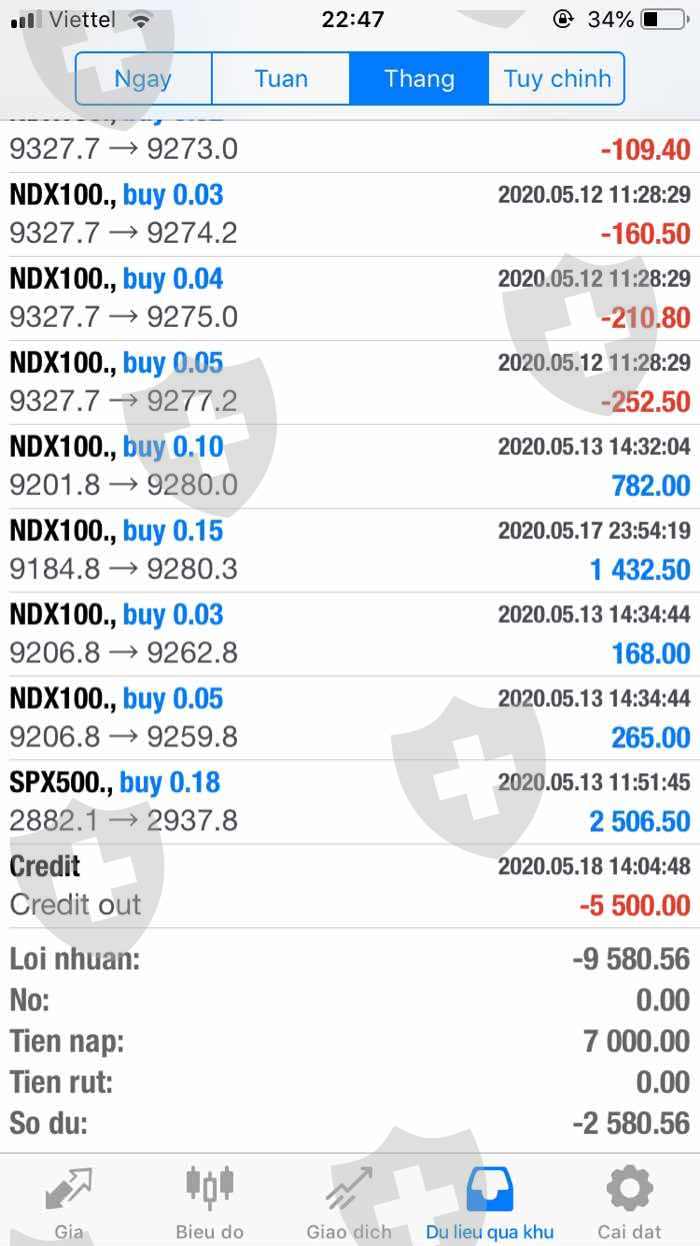Expand the NDX100 buy 0.04 trade row
This screenshot has height=1246, width=700.
coord(350,298)
